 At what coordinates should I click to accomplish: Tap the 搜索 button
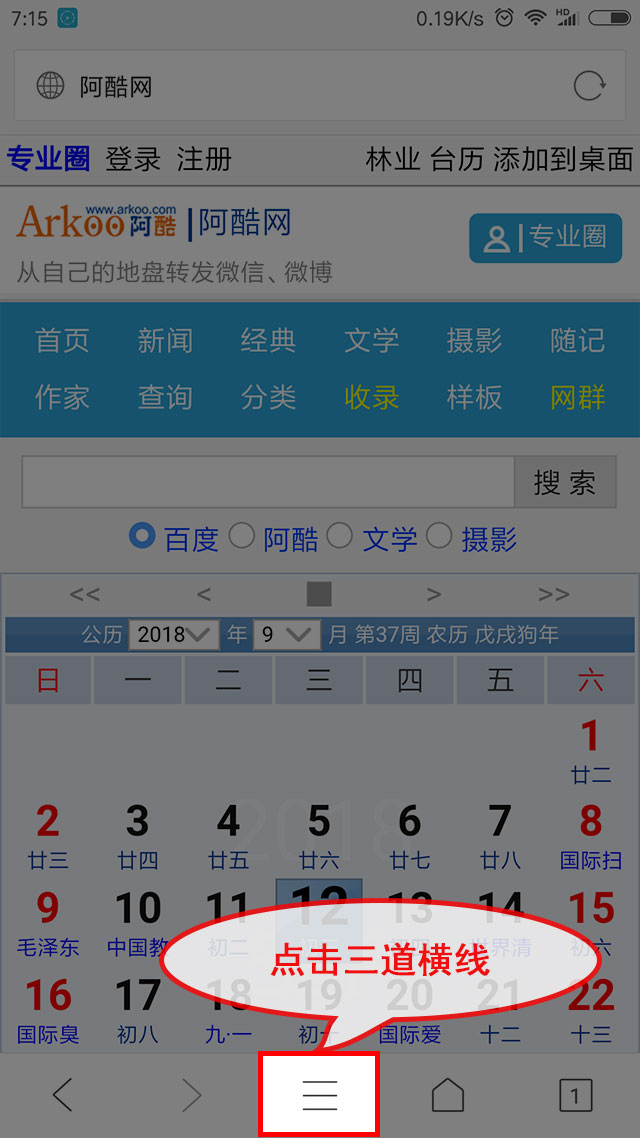coord(564,483)
